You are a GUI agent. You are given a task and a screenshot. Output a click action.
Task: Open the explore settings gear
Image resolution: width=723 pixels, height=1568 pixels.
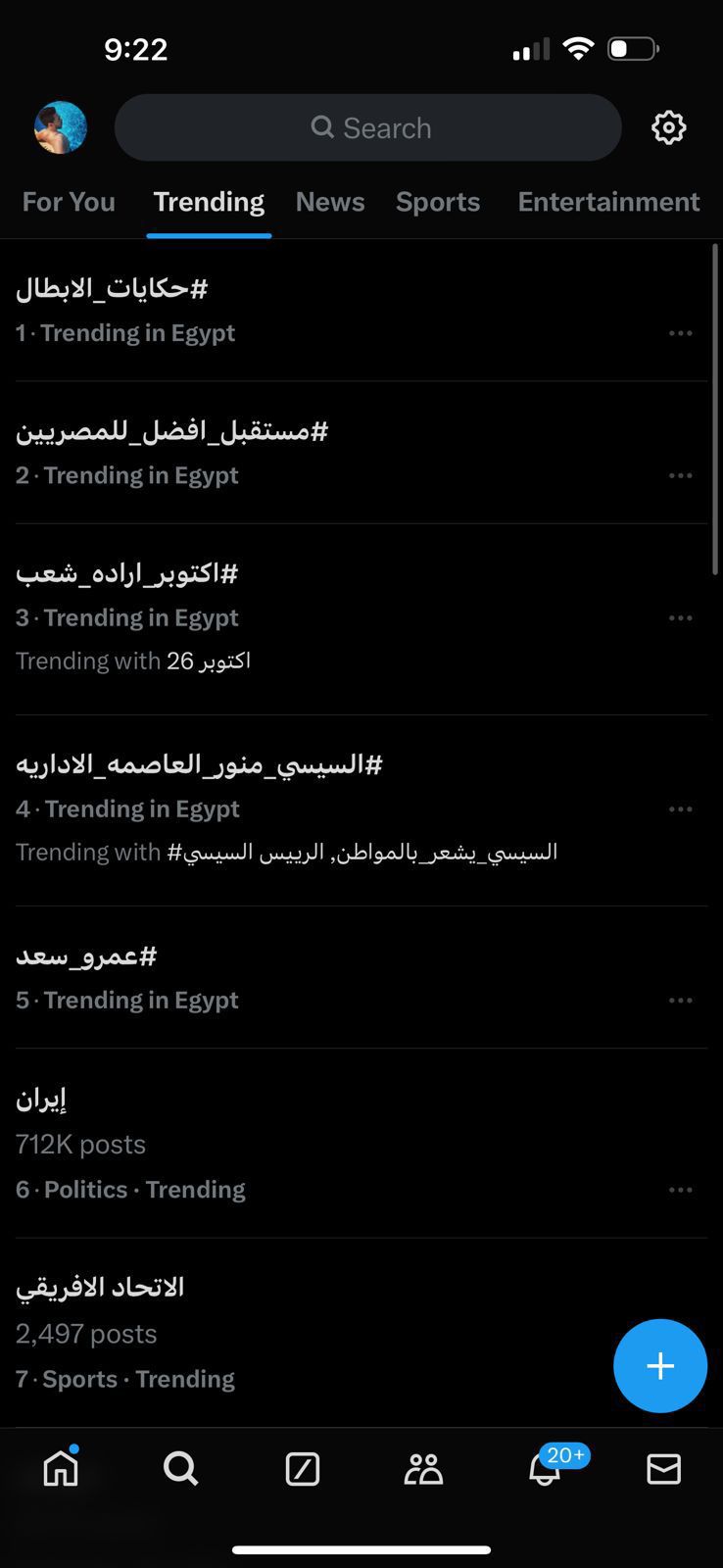tap(668, 127)
